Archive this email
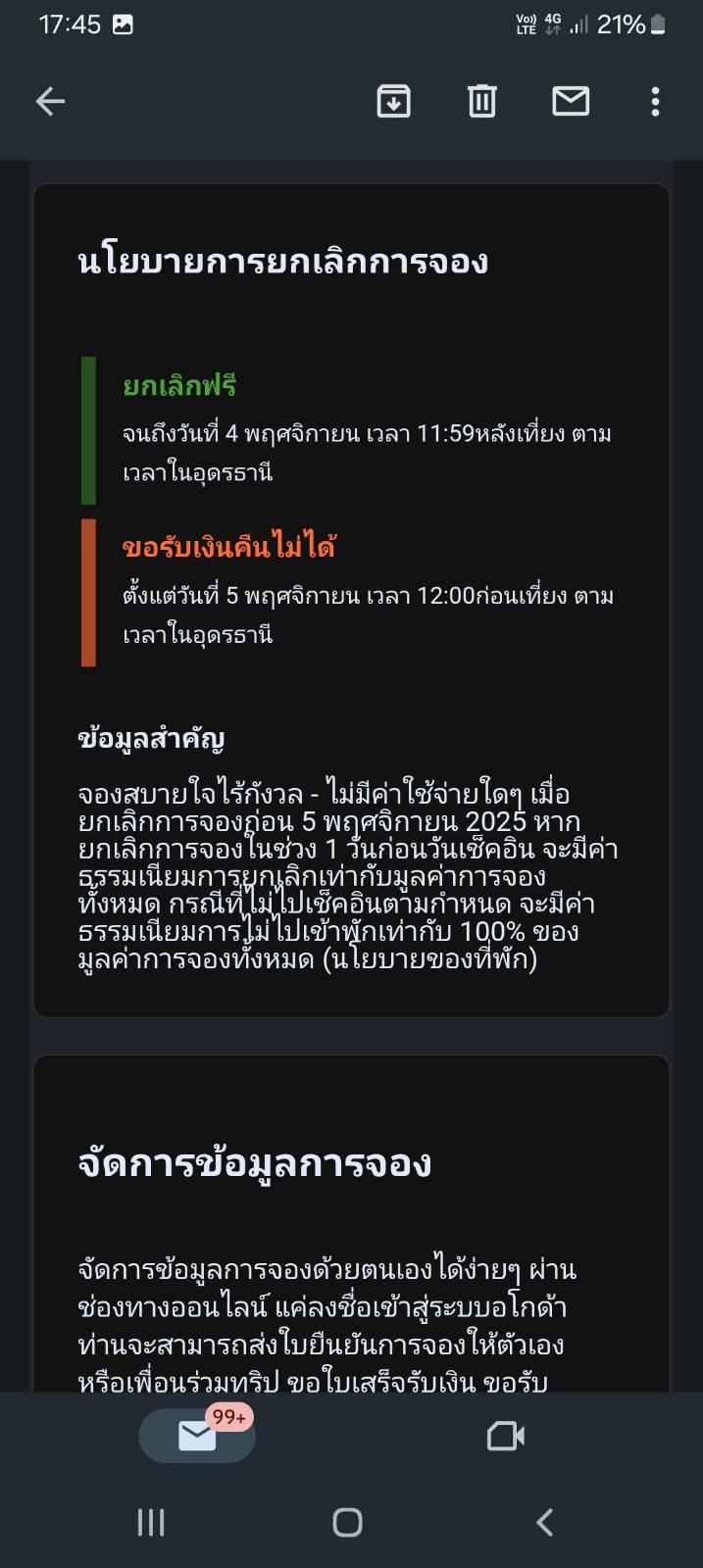The height and width of the screenshot is (1568, 703). click(x=393, y=101)
